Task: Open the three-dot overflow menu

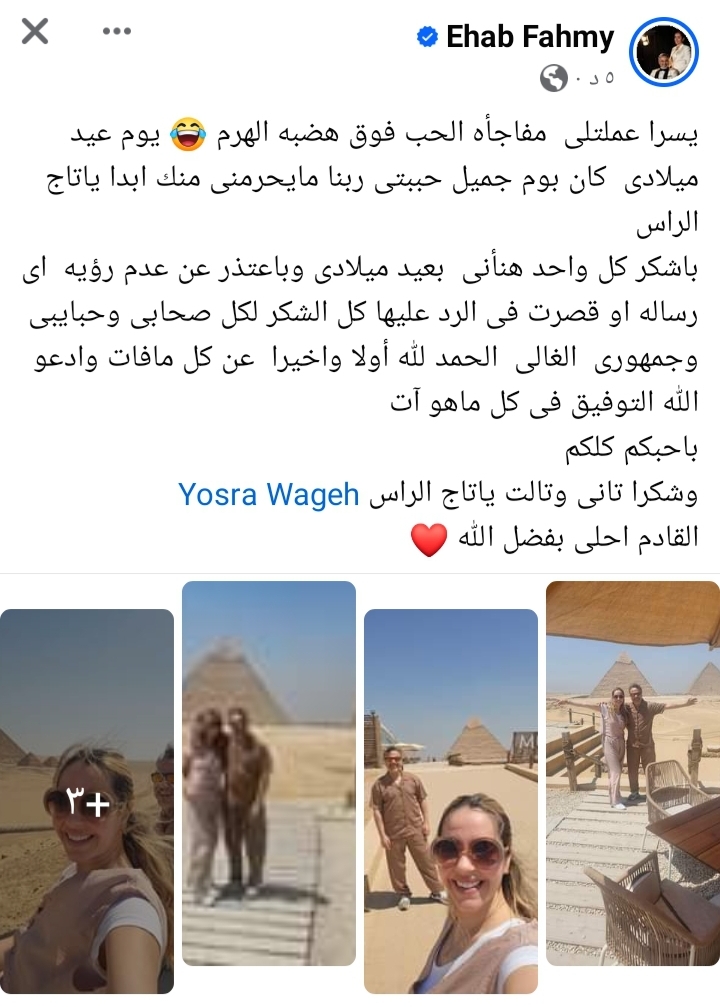Action: coord(117,31)
